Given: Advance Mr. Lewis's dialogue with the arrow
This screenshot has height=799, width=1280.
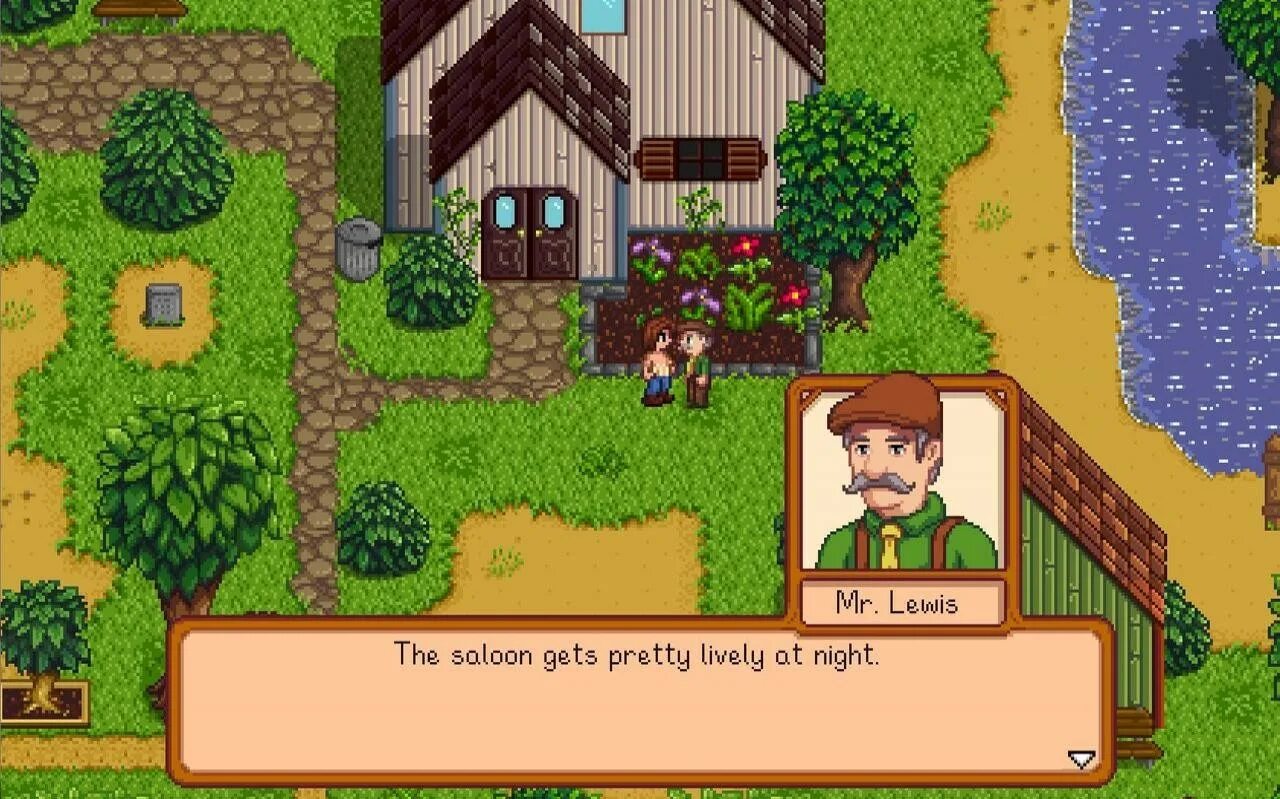Looking at the screenshot, I should click(1082, 759).
